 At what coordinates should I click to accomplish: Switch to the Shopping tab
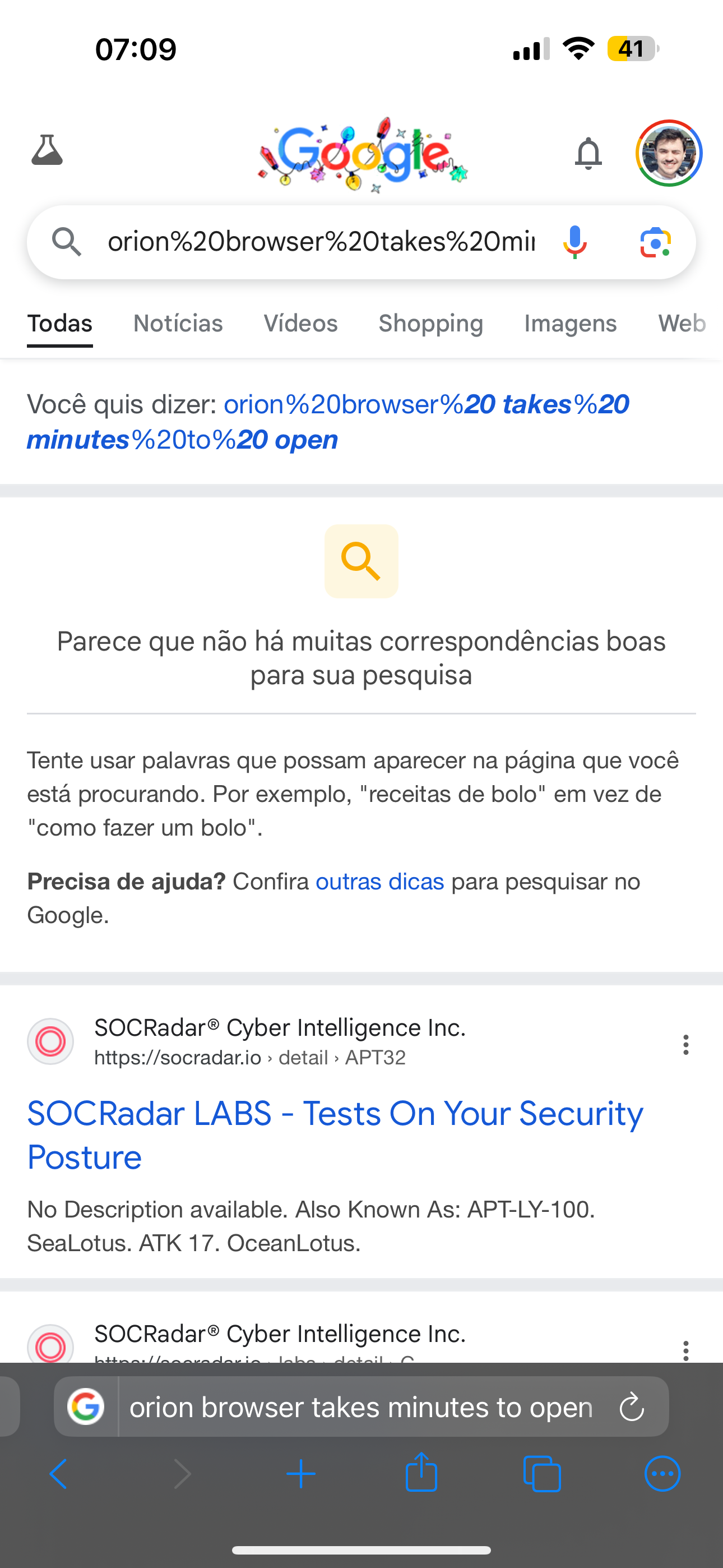pyautogui.click(x=431, y=323)
